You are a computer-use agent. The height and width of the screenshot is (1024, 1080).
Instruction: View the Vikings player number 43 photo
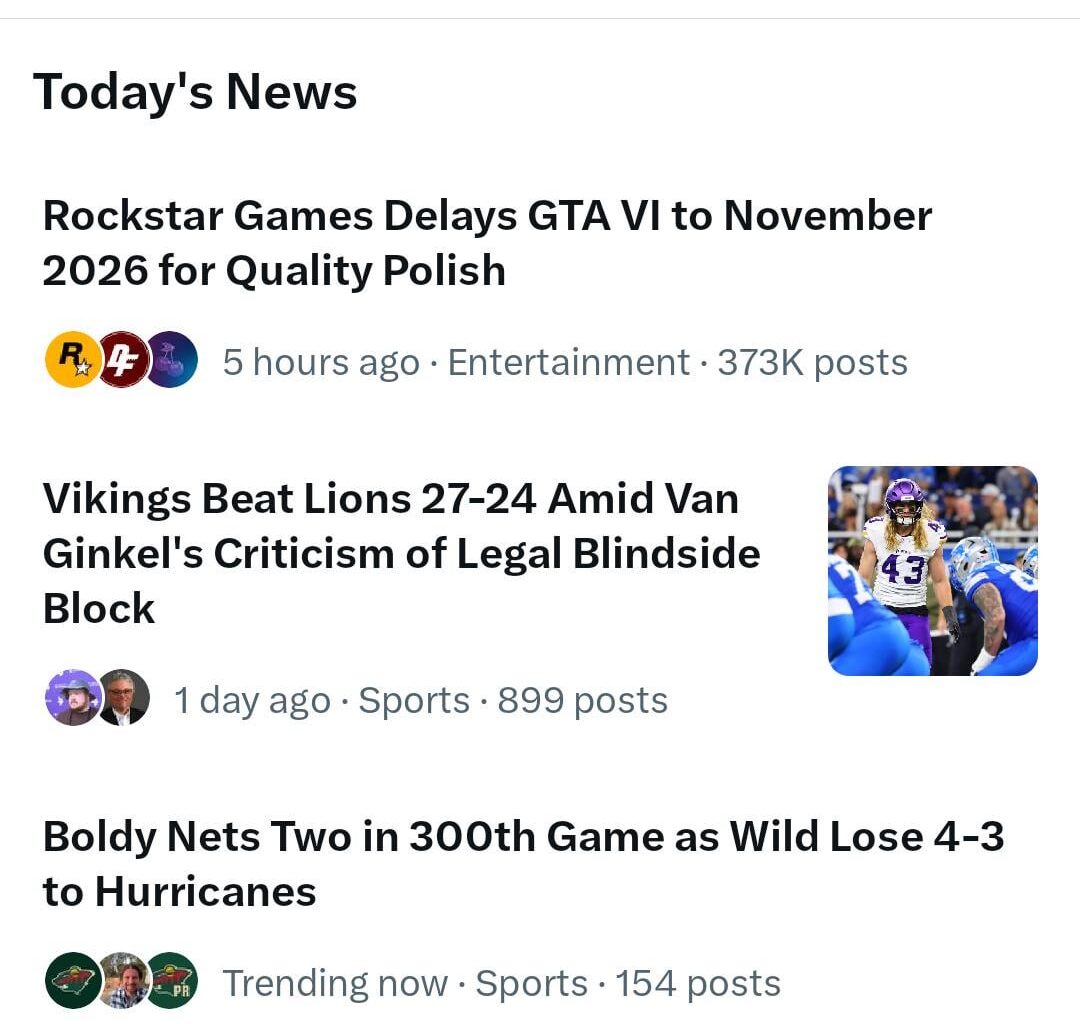point(932,570)
